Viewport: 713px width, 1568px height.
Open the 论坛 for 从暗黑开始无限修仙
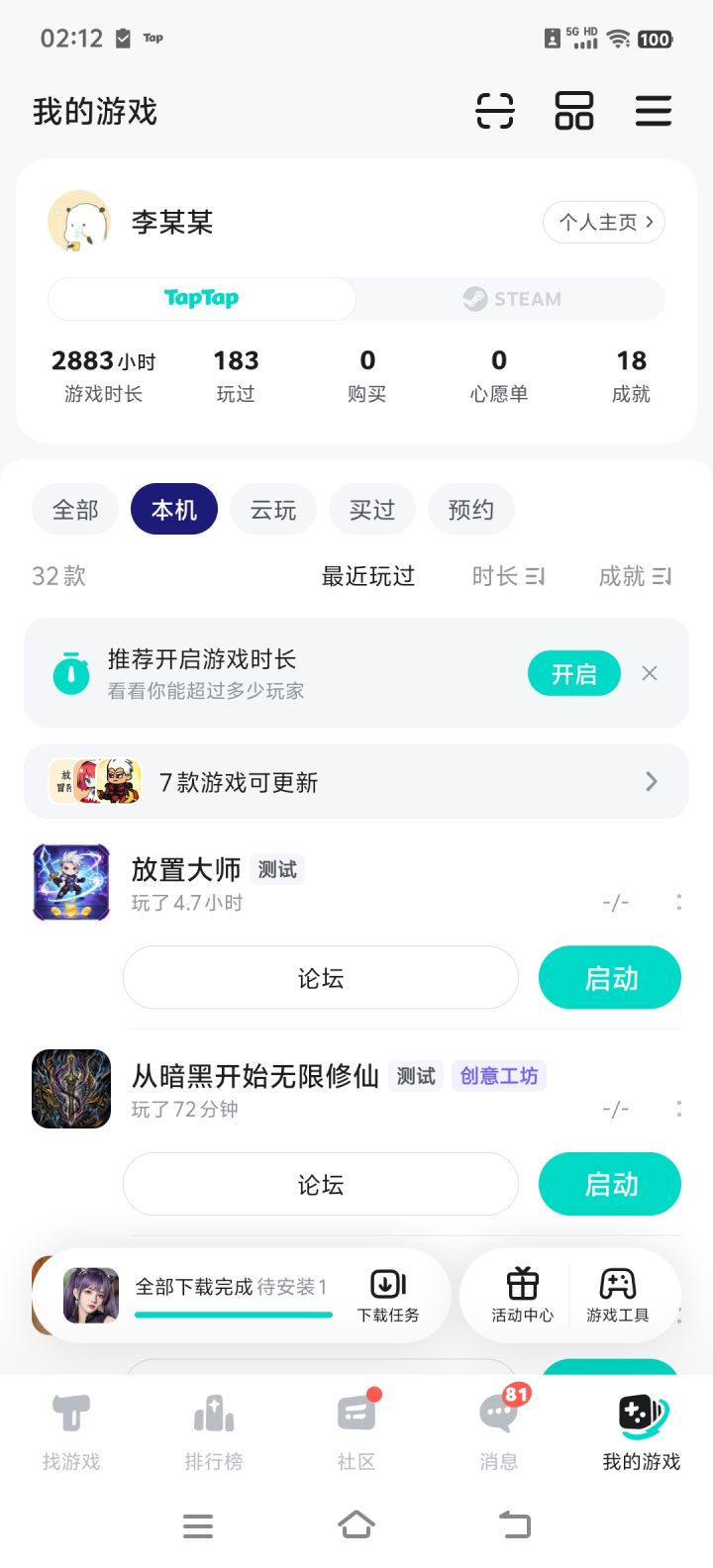click(x=321, y=1184)
